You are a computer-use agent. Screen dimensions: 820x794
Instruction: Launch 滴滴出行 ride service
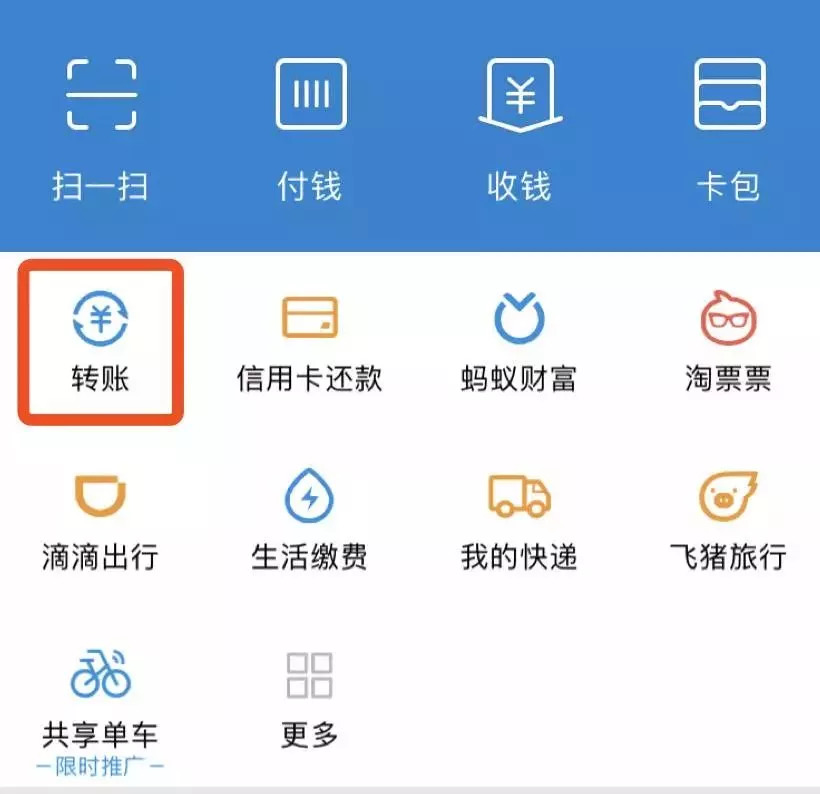[100, 520]
